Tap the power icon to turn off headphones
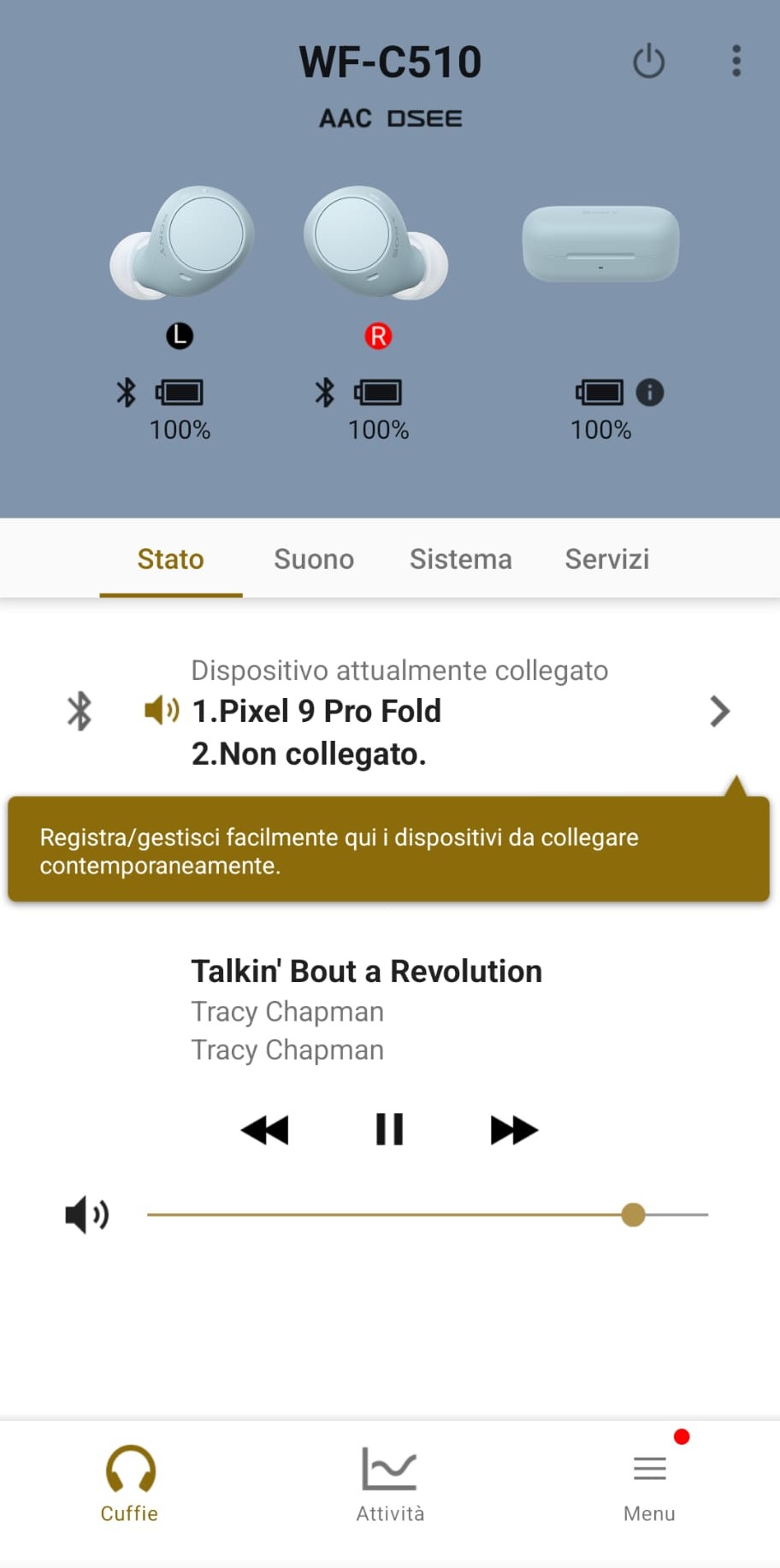The height and width of the screenshot is (1568, 780). (x=648, y=62)
